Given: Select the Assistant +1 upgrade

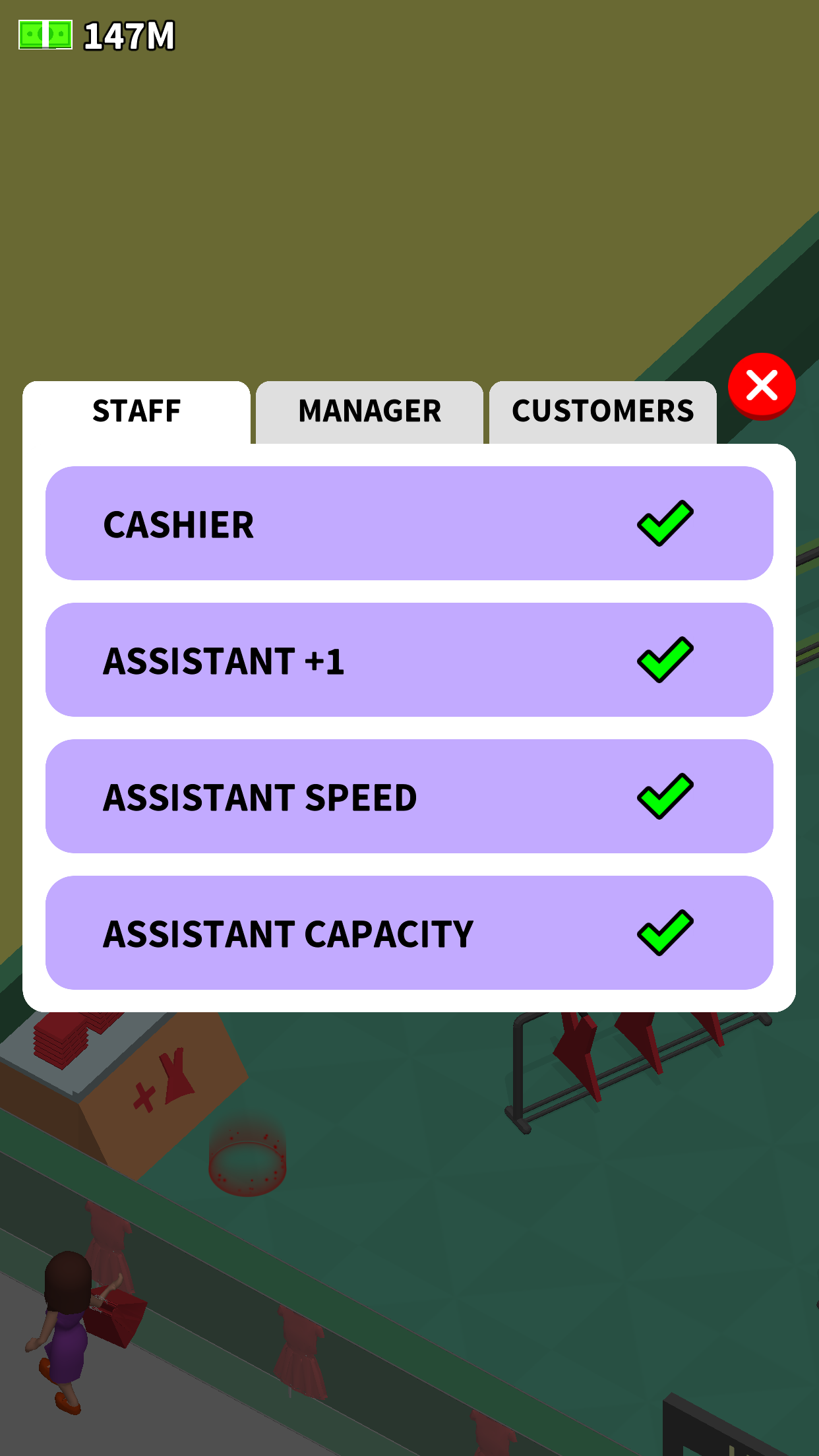Looking at the screenshot, I should [x=409, y=660].
